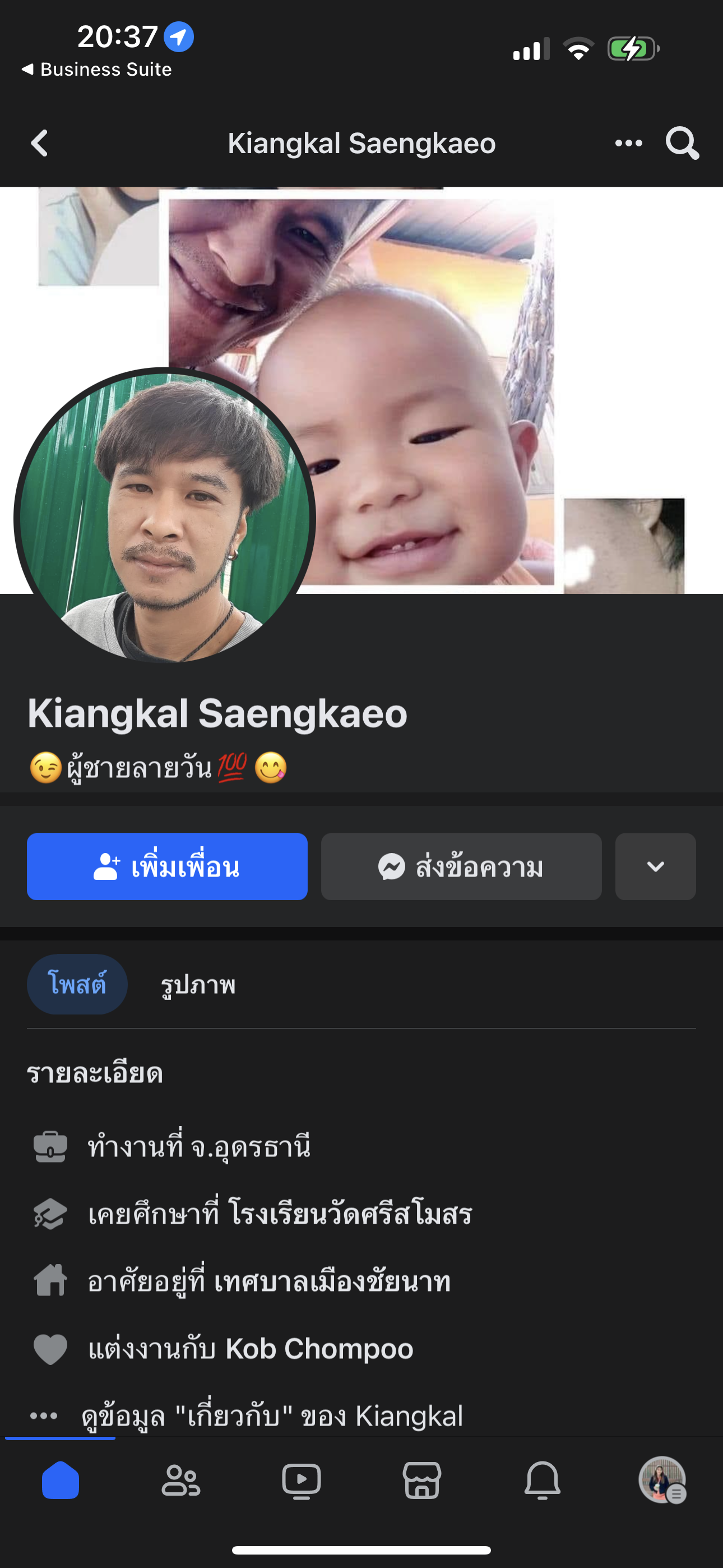See Kiangkal's full About info

click(271, 1416)
